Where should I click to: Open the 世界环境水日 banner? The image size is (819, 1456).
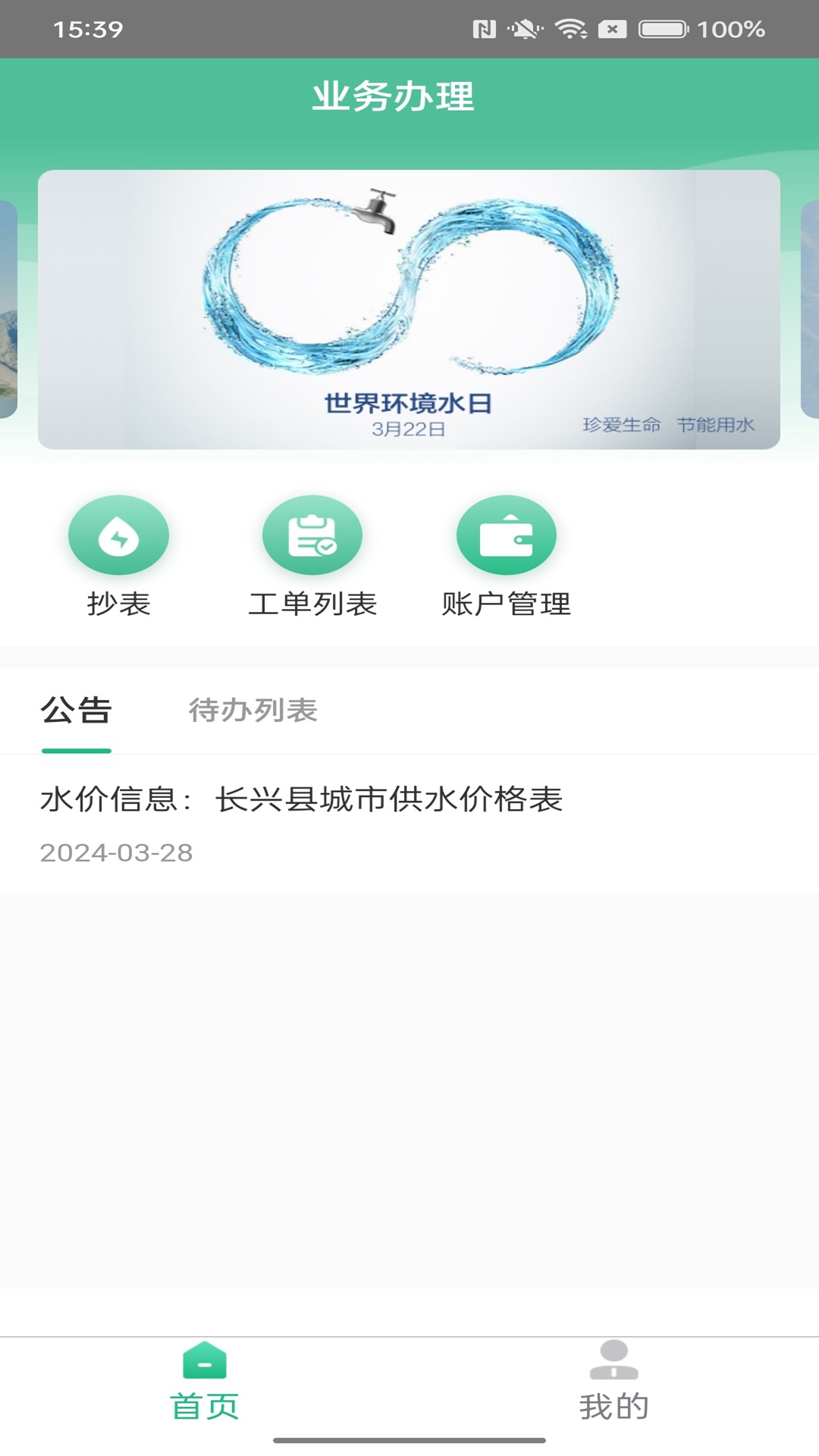(x=409, y=309)
